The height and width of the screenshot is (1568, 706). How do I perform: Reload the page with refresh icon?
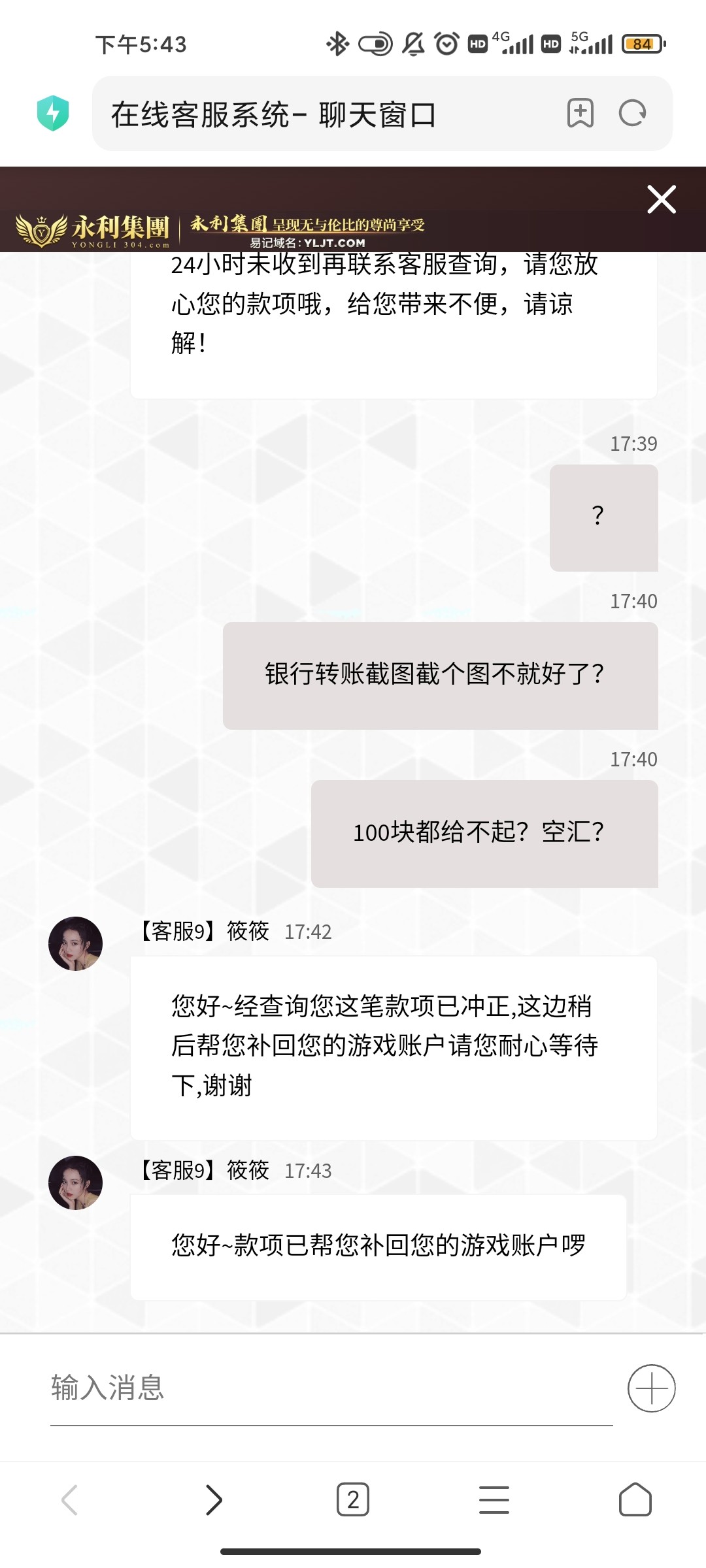click(x=632, y=113)
